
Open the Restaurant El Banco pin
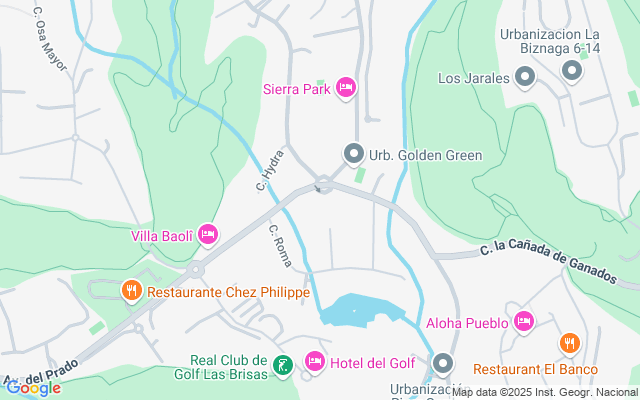pyautogui.click(x=569, y=344)
